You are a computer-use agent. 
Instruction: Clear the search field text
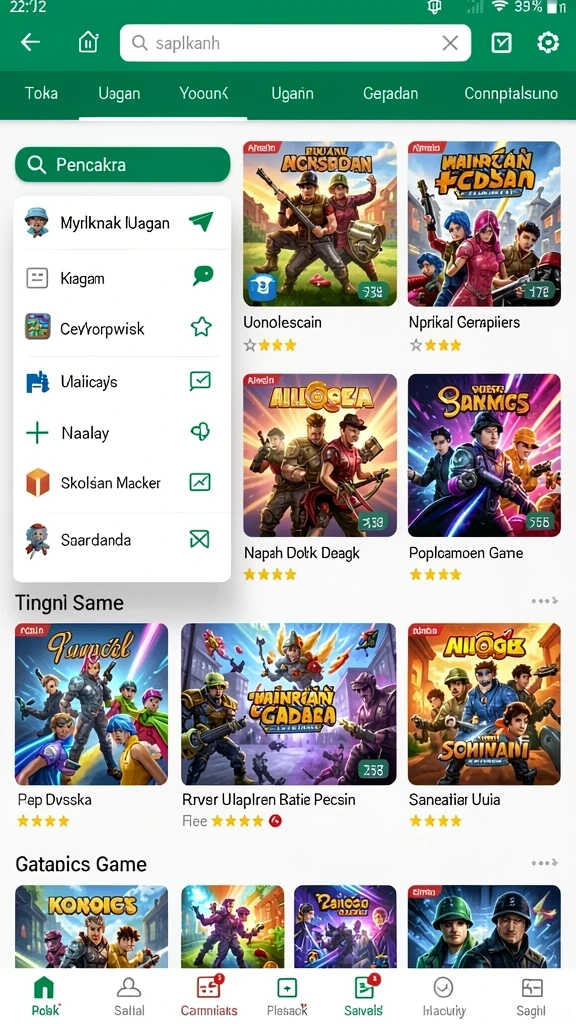point(450,43)
